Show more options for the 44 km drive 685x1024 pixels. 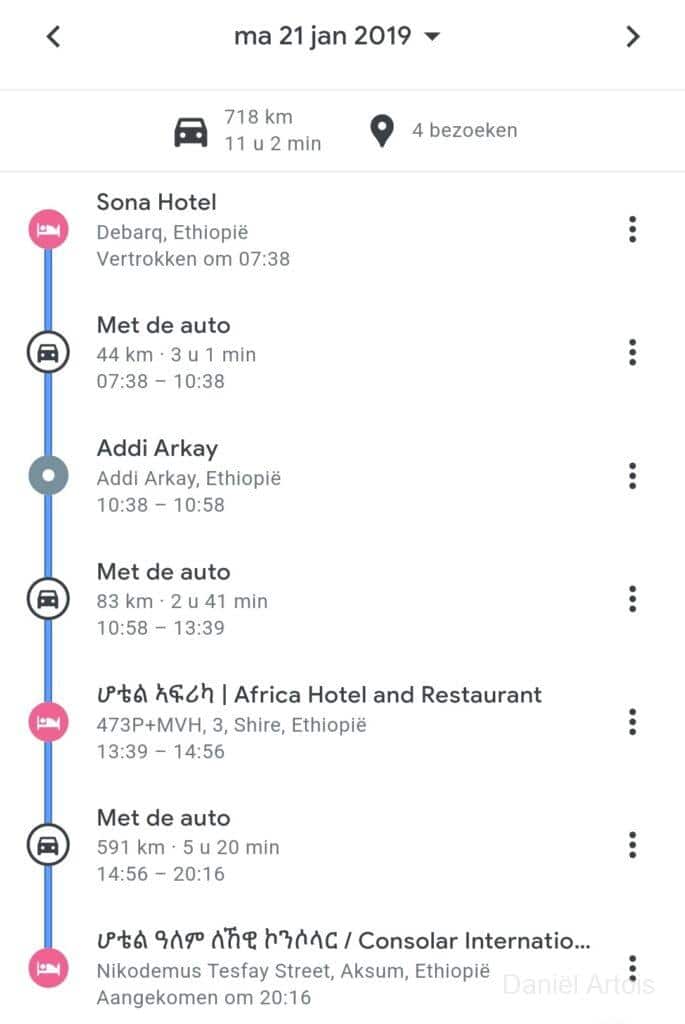632,353
